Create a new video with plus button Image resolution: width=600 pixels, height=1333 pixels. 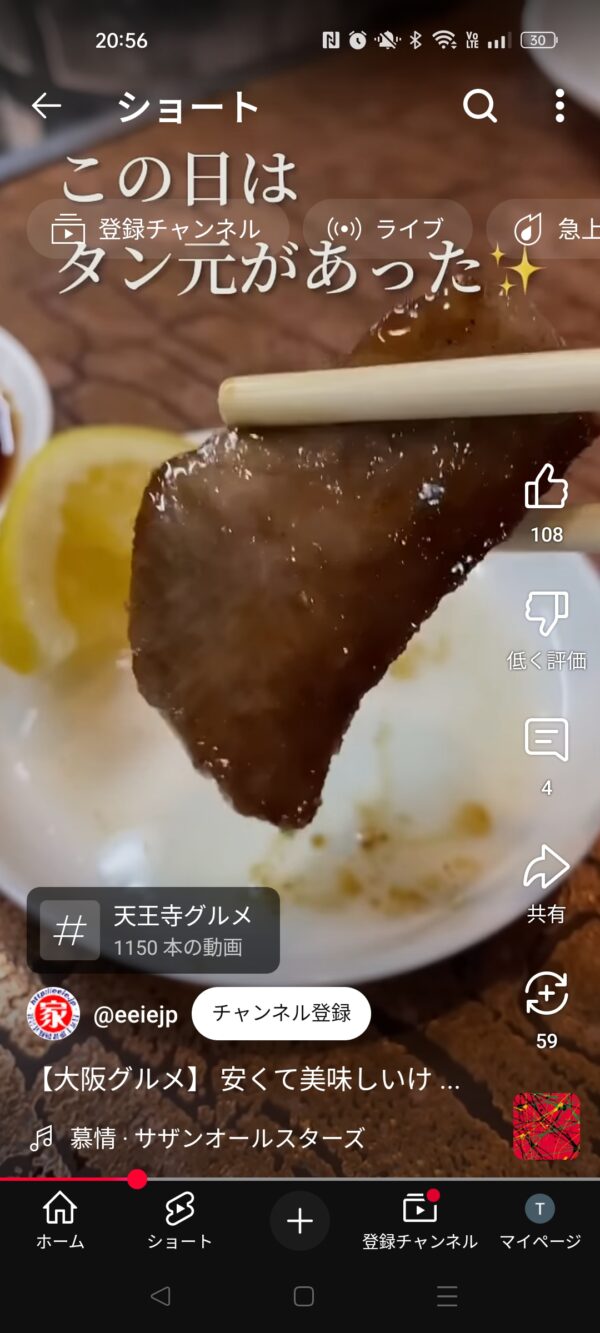click(x=300, y=1221)
